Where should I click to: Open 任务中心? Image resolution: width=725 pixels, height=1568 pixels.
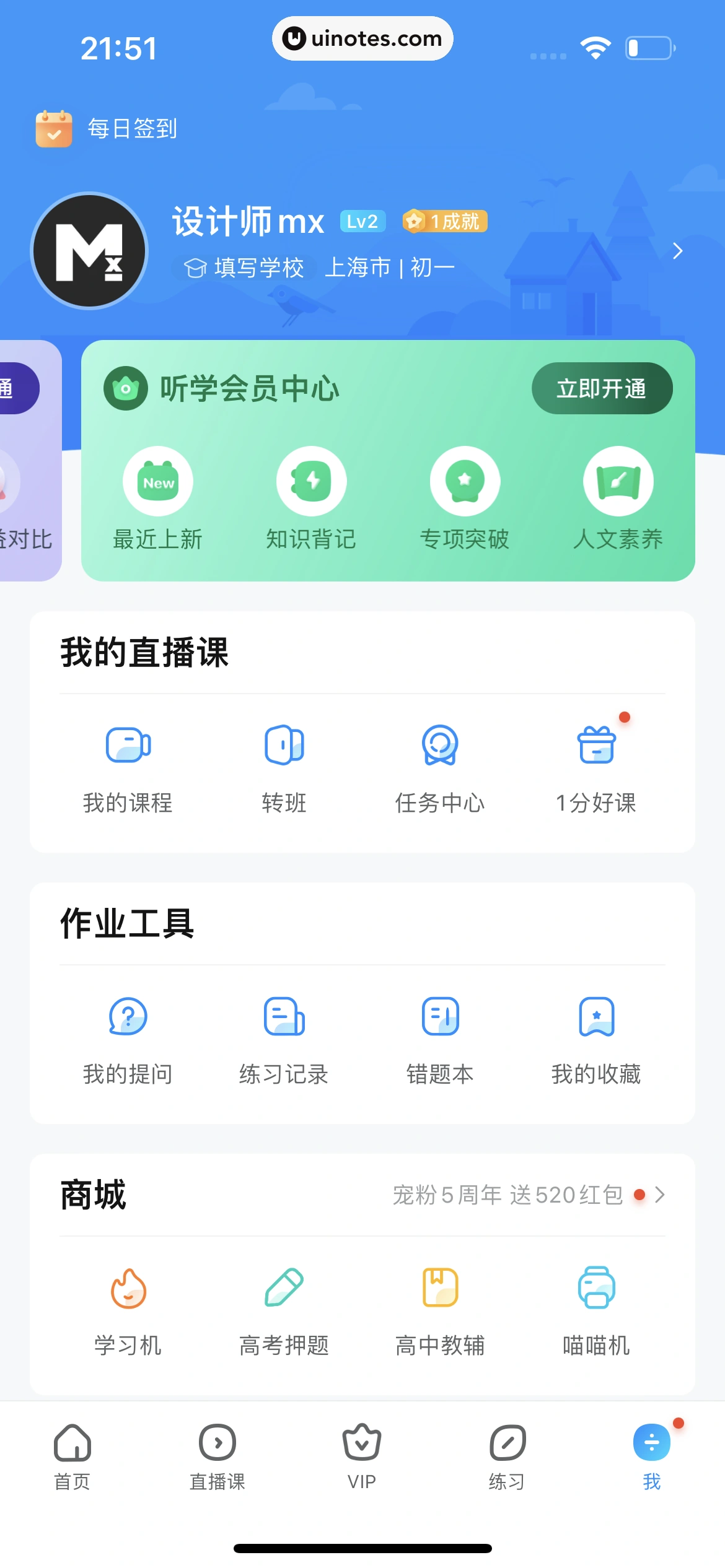[x=440, y=746]
